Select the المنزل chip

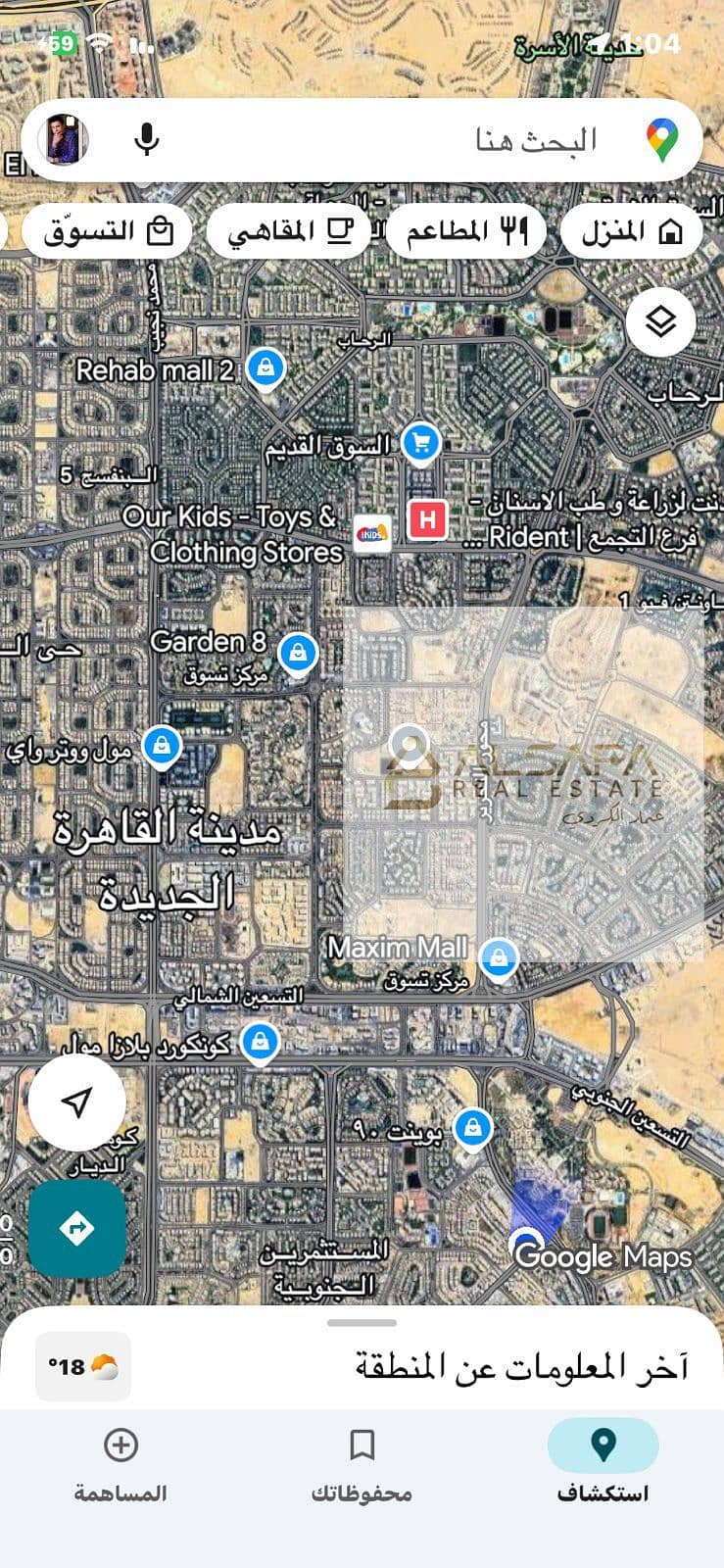pos(632,231)
